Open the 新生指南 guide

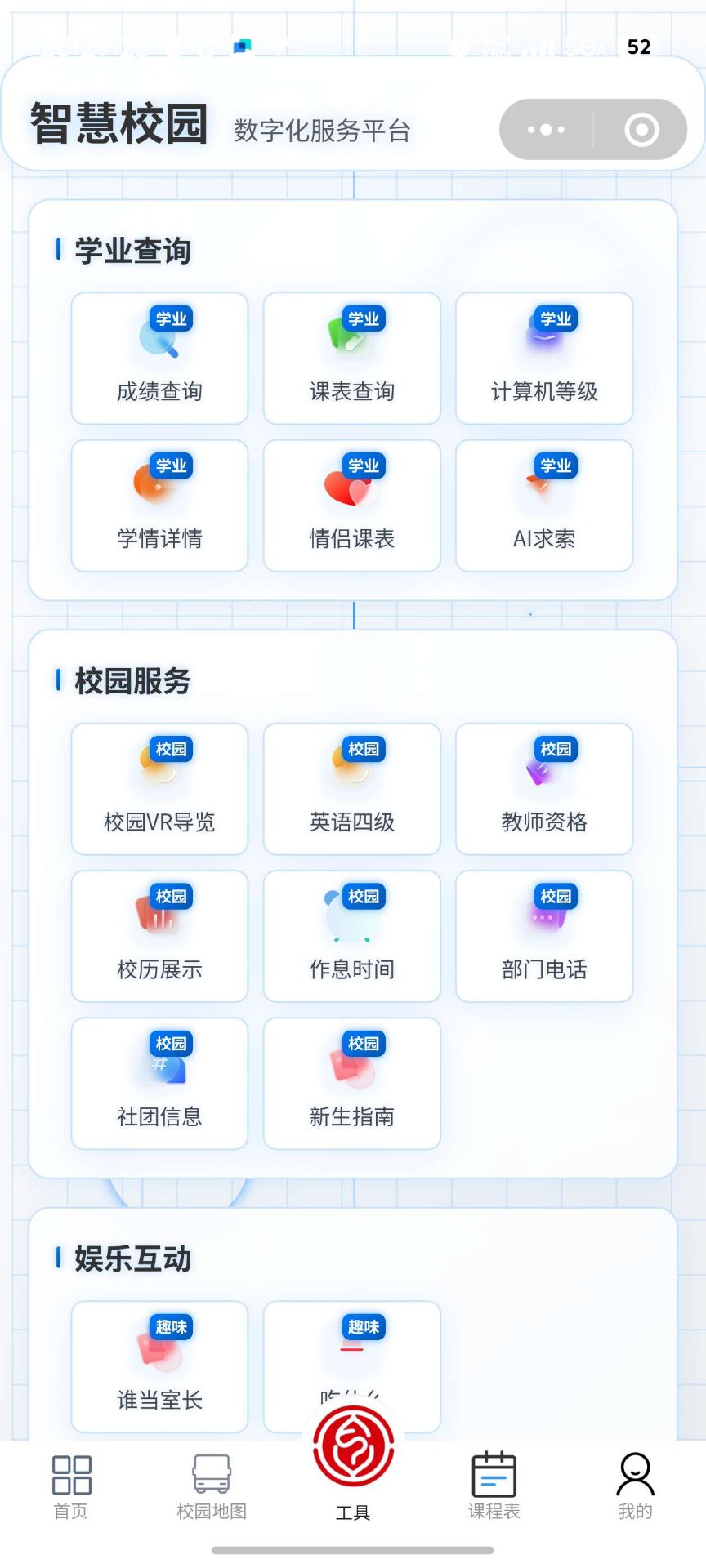coord(352,1083)
